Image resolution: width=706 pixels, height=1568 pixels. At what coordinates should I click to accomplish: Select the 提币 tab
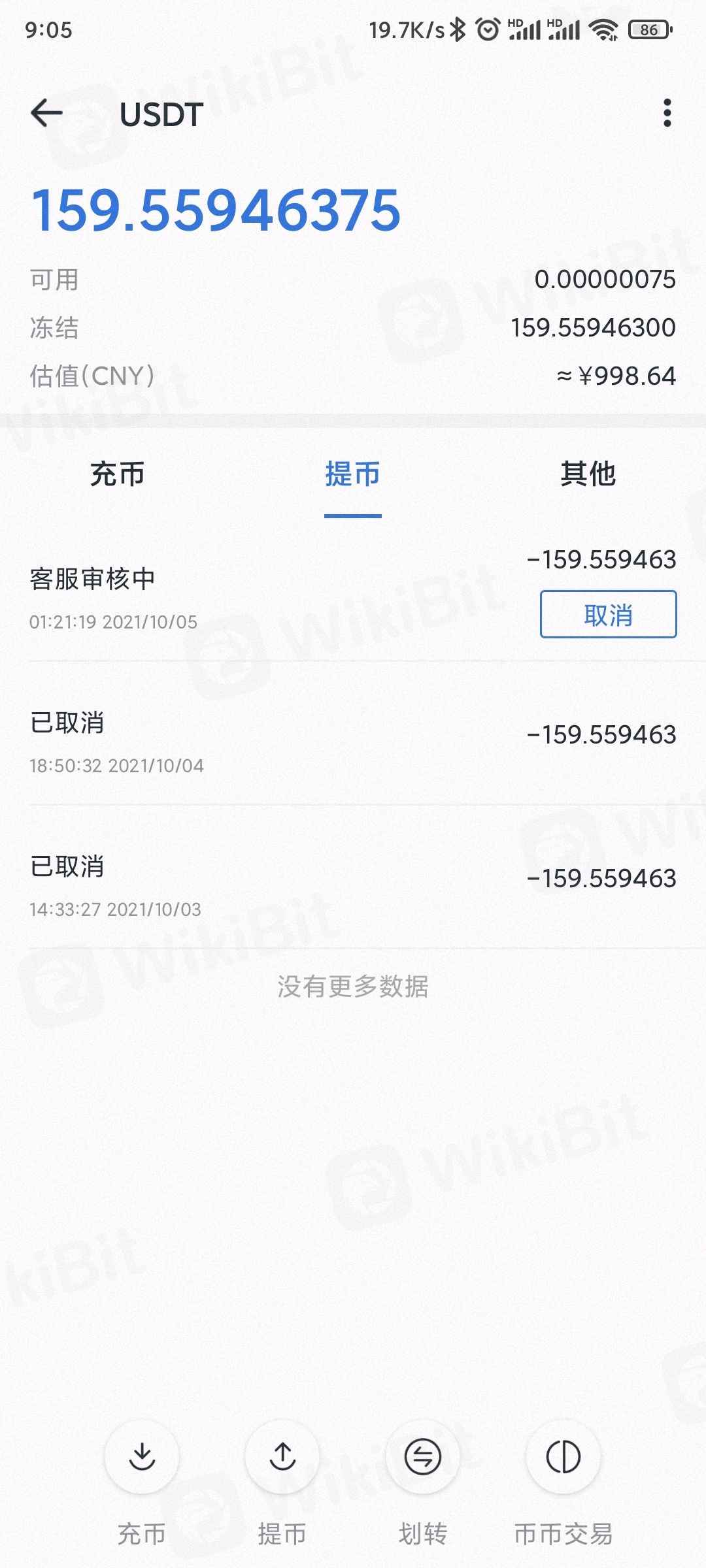(352, 474)
